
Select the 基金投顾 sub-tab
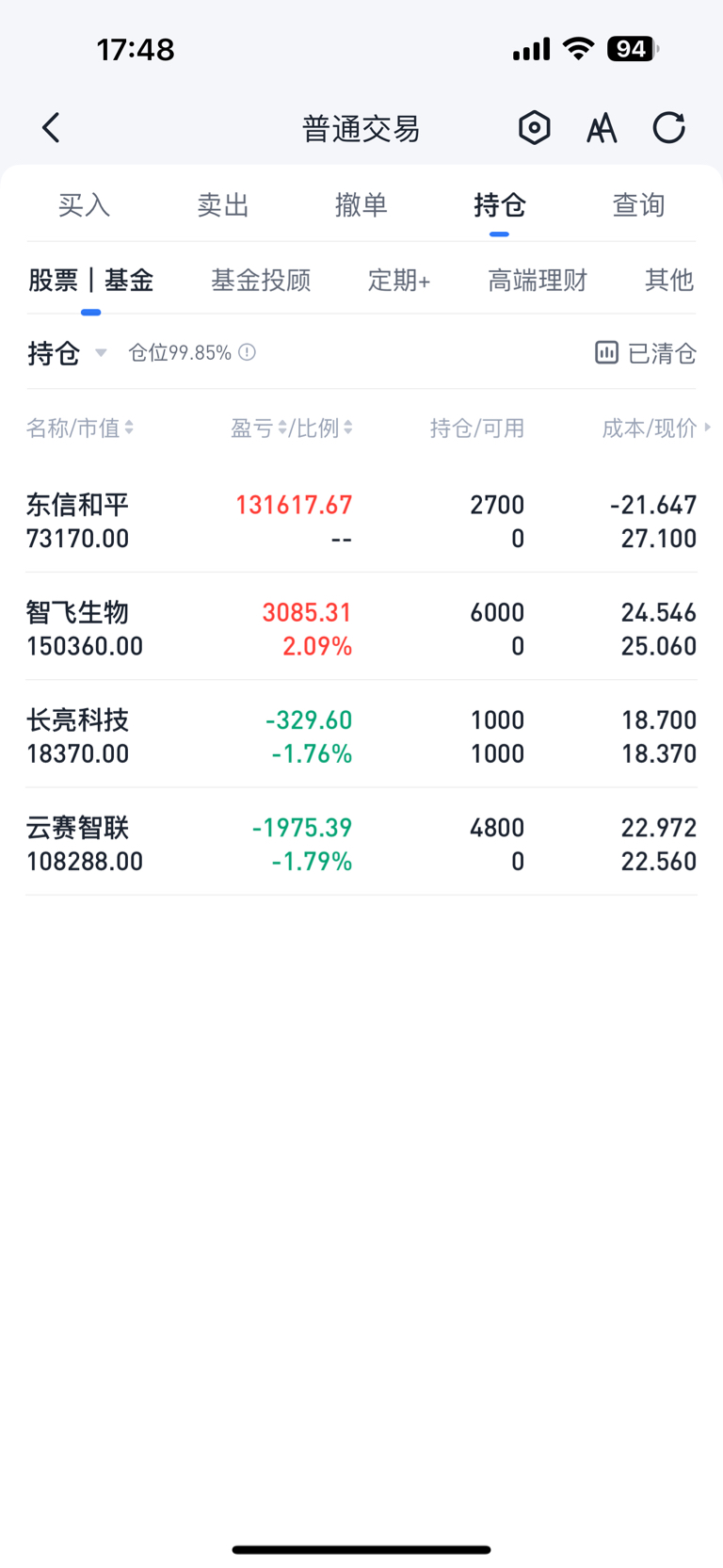(261, 280)
